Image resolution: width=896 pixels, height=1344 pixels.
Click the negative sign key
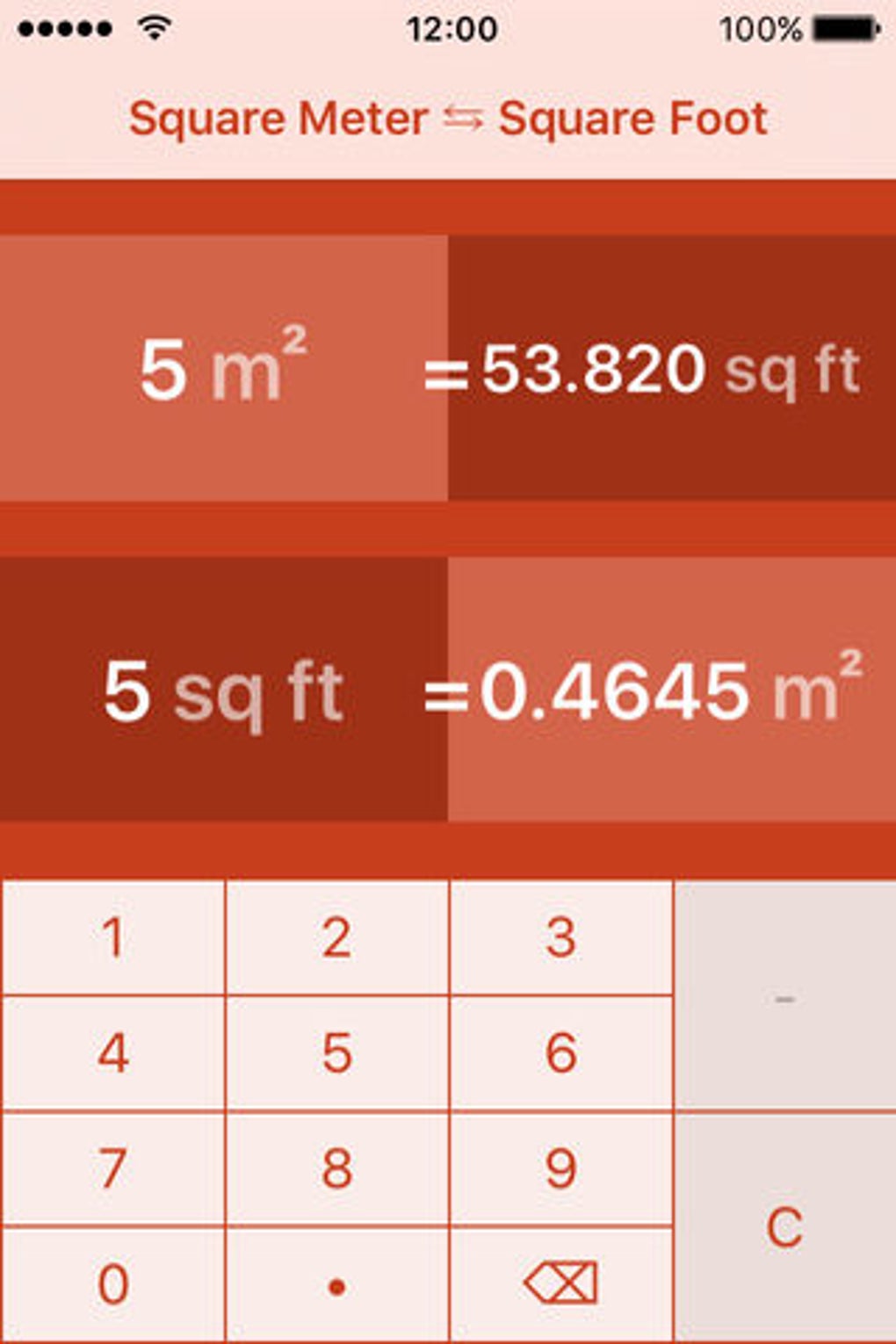(783, 995)
